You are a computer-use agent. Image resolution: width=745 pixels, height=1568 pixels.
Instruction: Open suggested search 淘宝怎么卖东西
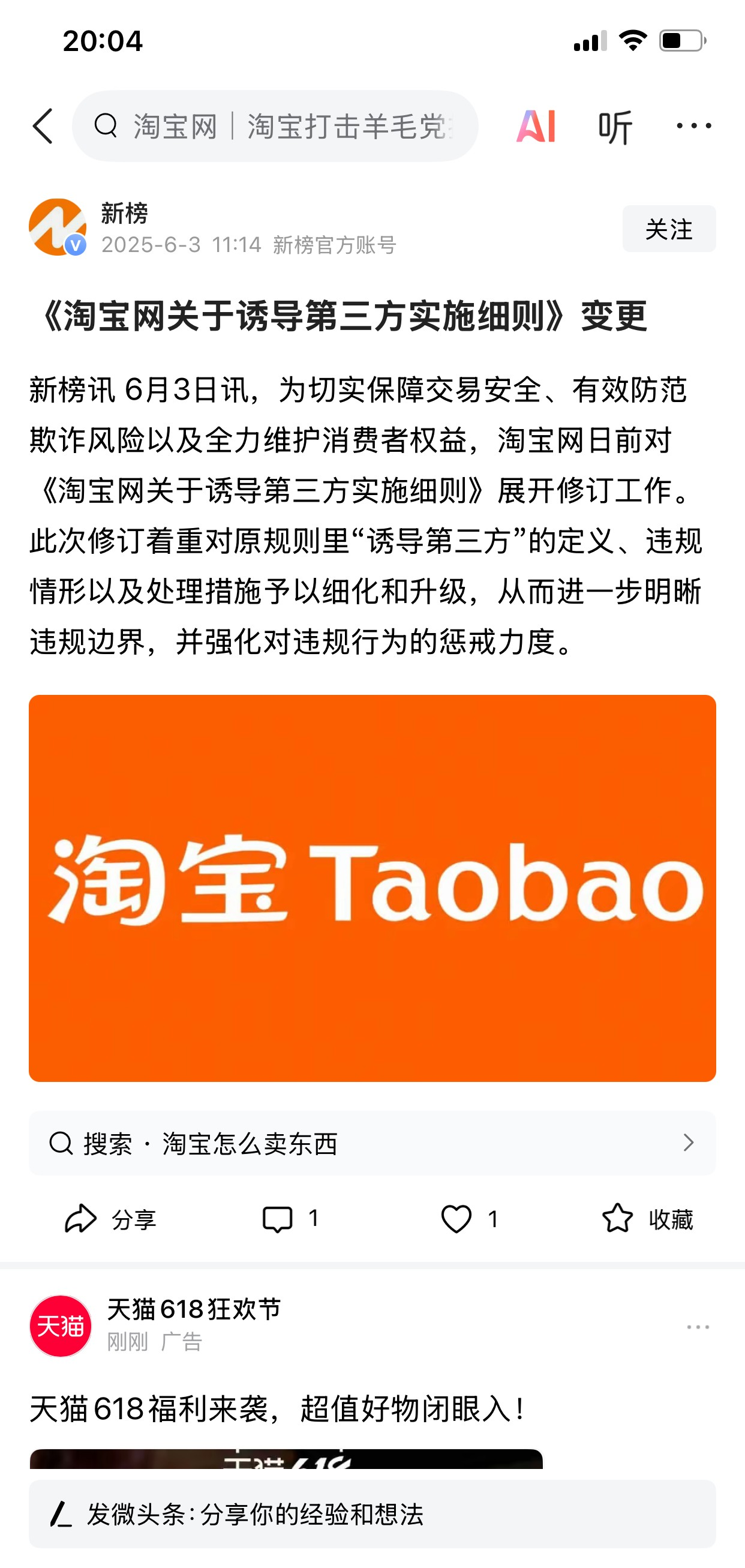pos(372,1143)
